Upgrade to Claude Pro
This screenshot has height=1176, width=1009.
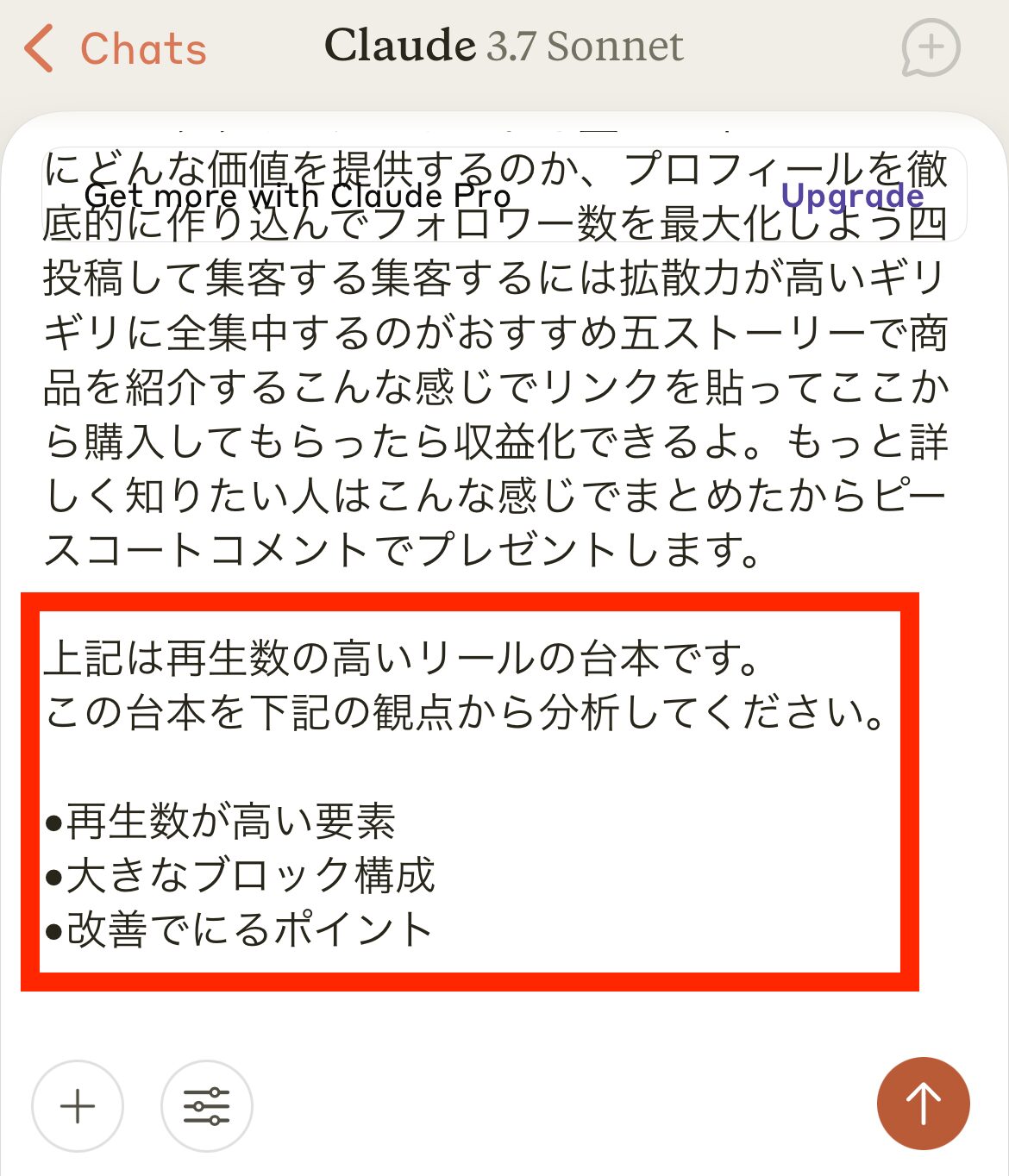click(x=852, y=196)
